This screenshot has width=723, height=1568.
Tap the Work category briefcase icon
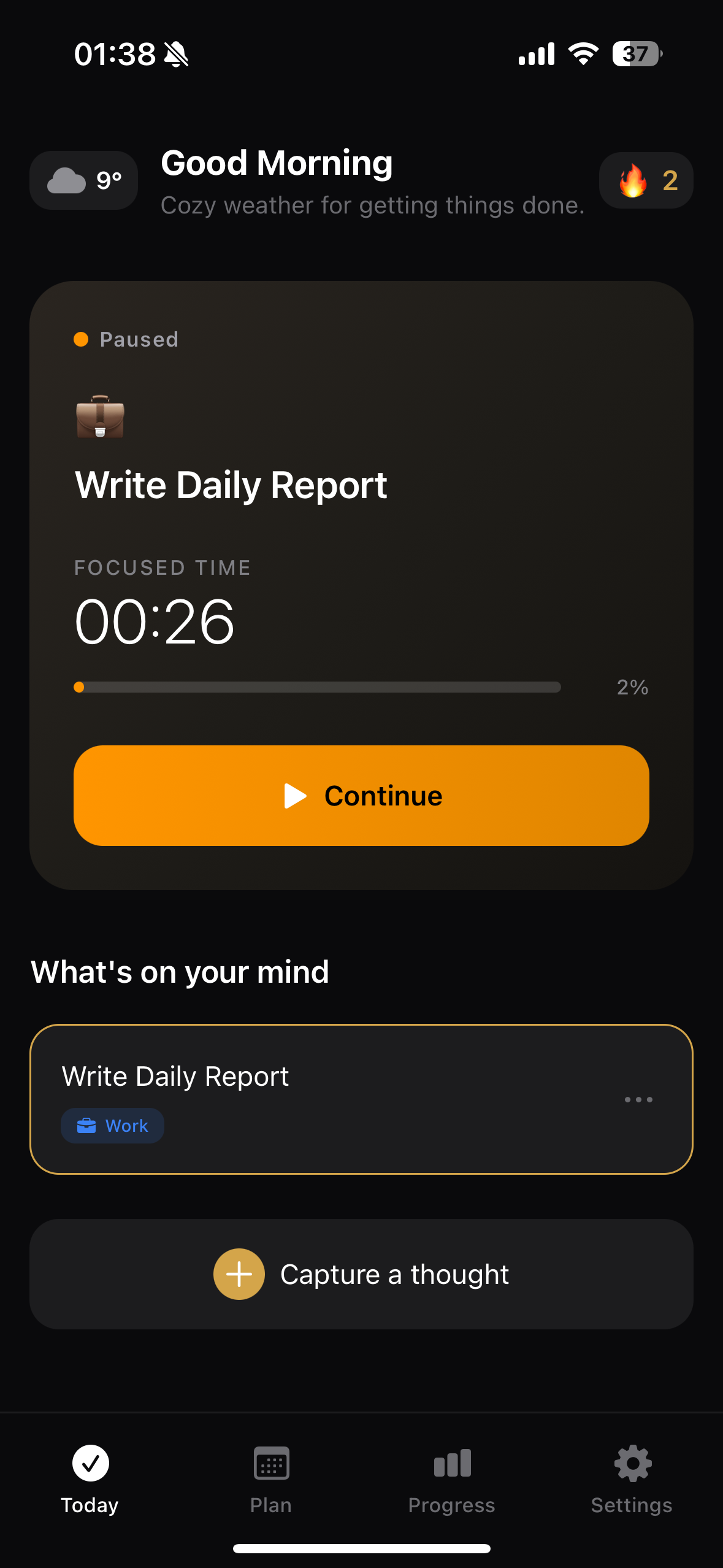(x=86, y=1125)
